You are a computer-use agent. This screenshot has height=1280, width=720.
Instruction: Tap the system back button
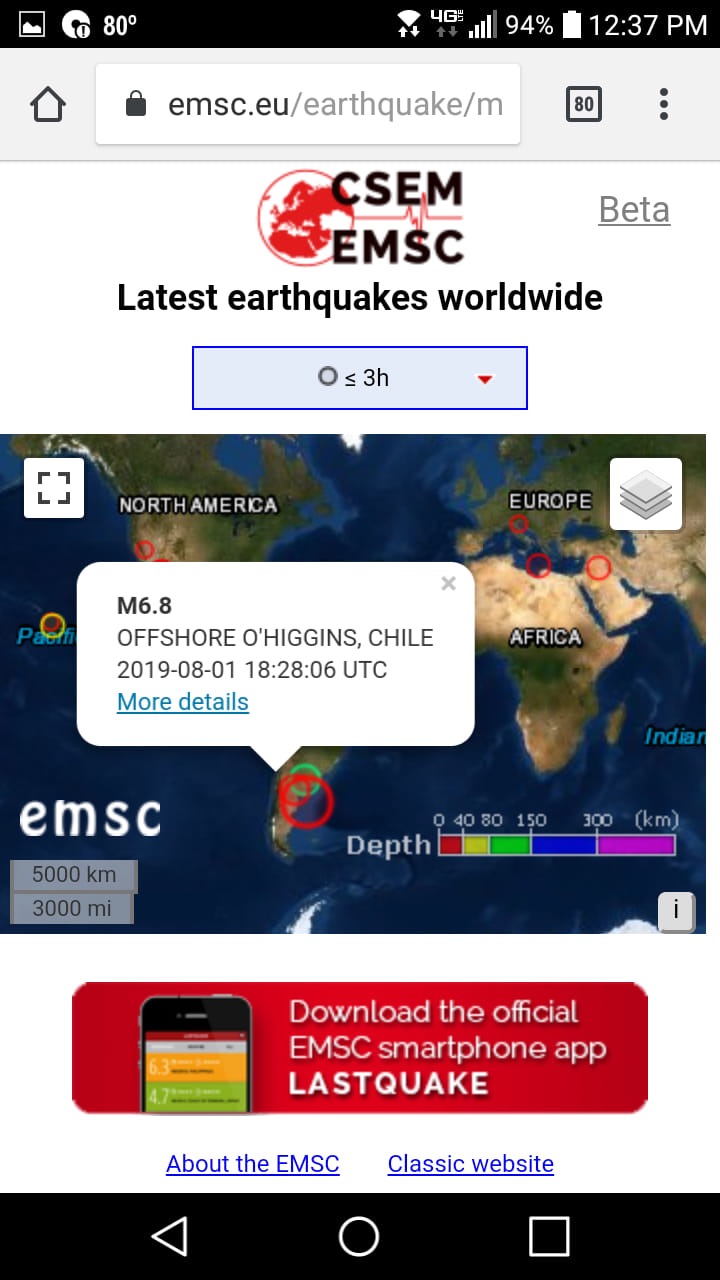point(170,1236)
